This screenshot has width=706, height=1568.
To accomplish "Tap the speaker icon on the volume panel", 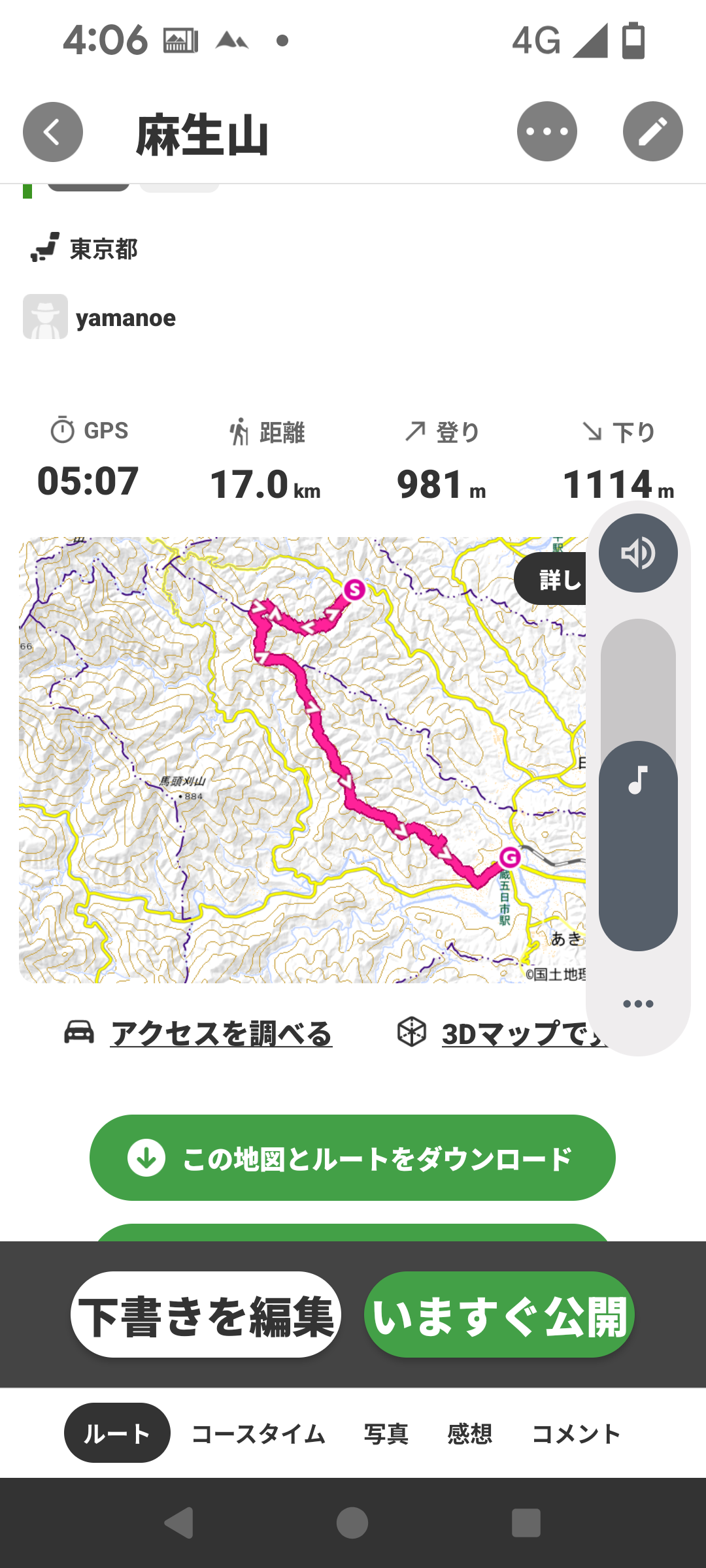I will (x=638, y=553).
